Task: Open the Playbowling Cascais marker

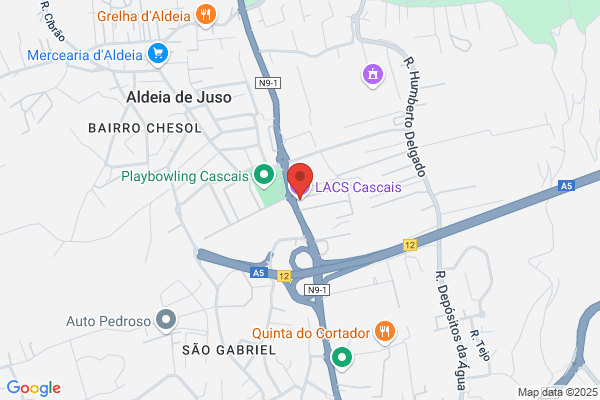Action: [264, 176]
